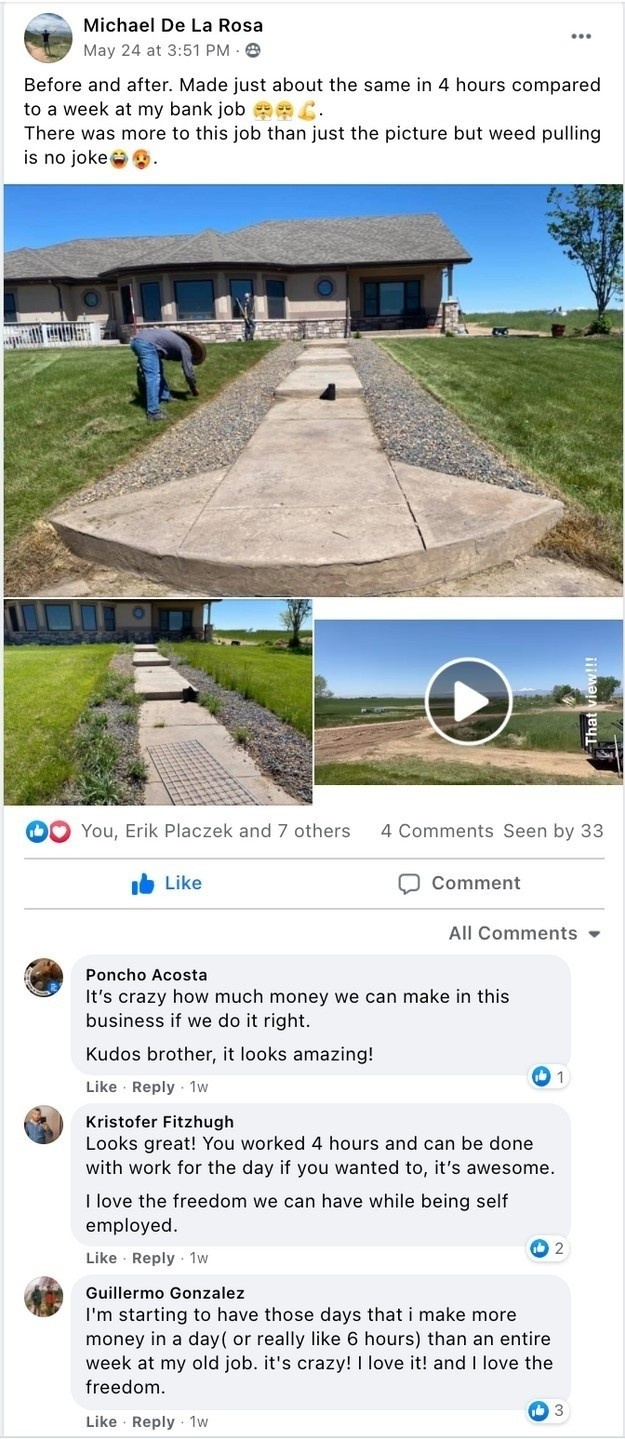Screen dimensions: 625x1439
Task: Reply to Guillermo Gonzalez's comment
Action: pyautogui.click(x=153, y=1422)
